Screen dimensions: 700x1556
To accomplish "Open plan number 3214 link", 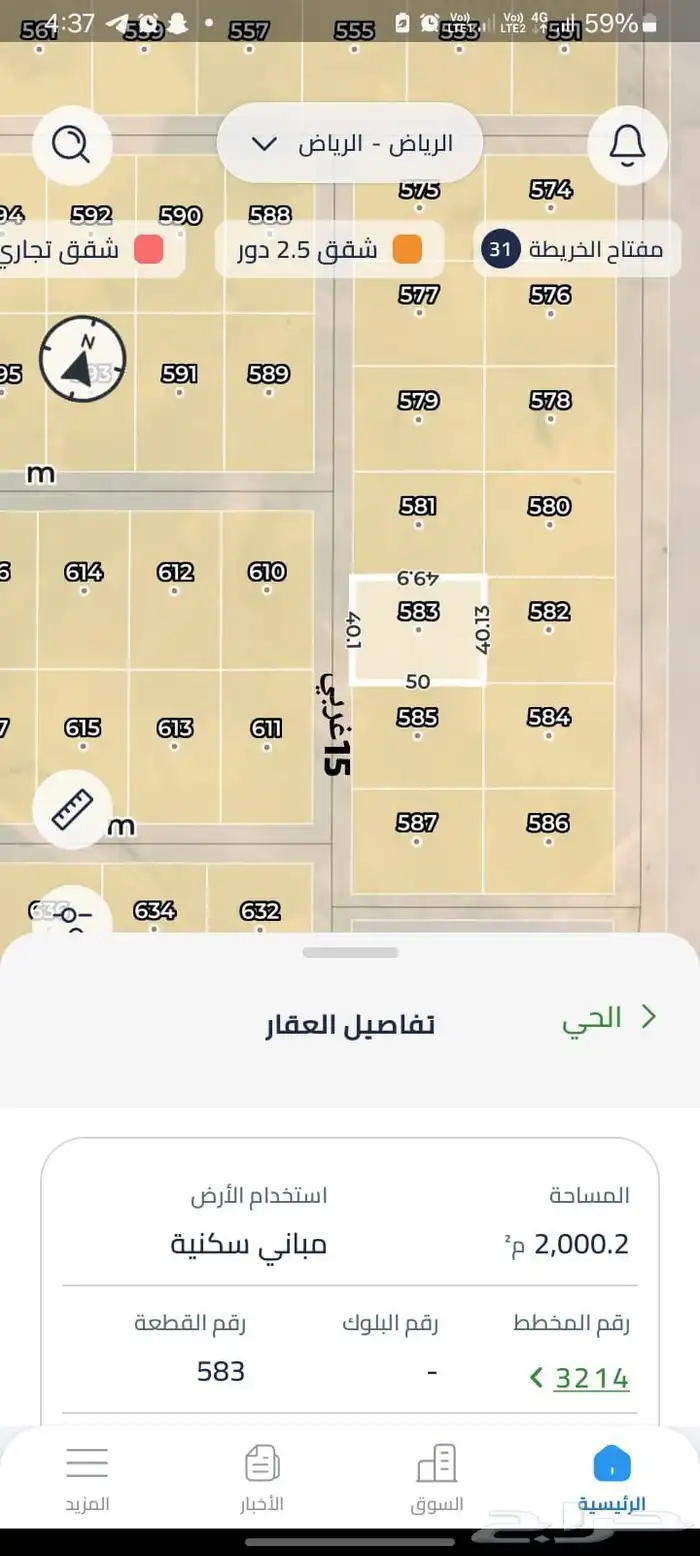I will tap(580, 1378).
